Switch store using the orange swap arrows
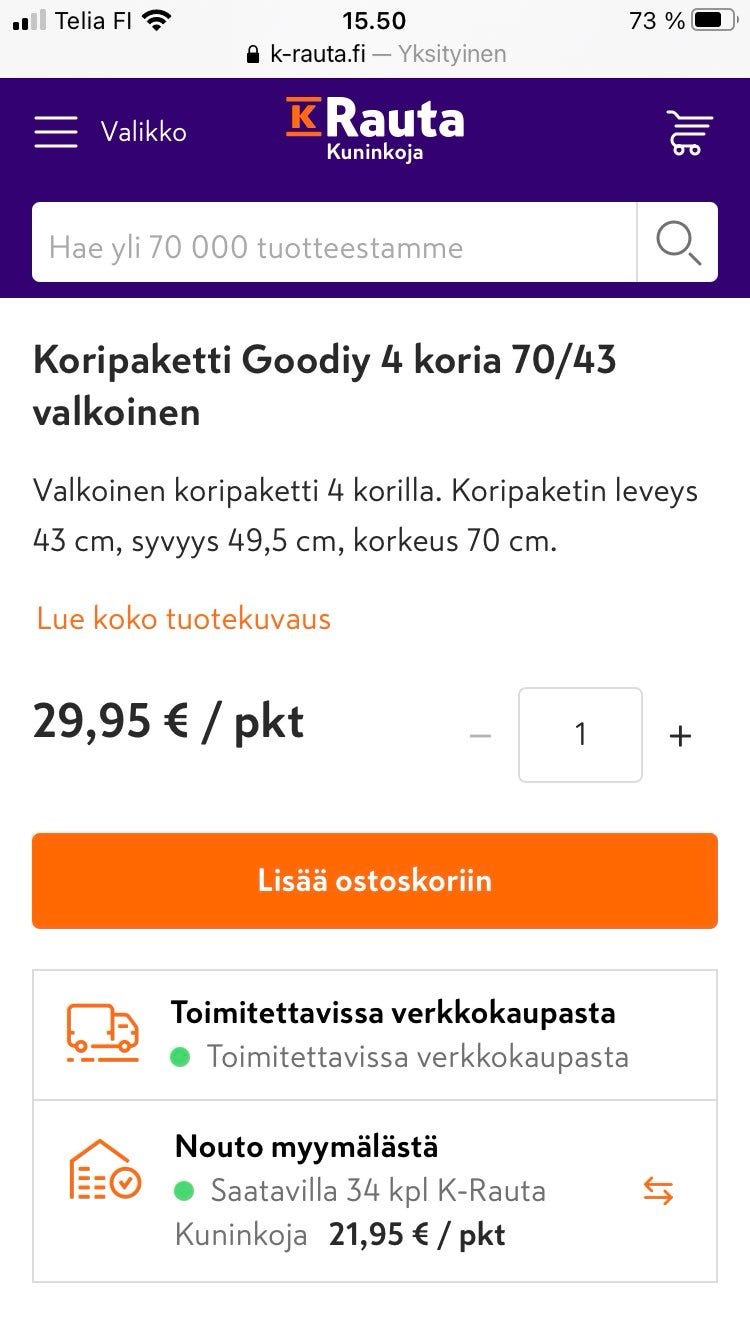 (x=659, y=1190)
